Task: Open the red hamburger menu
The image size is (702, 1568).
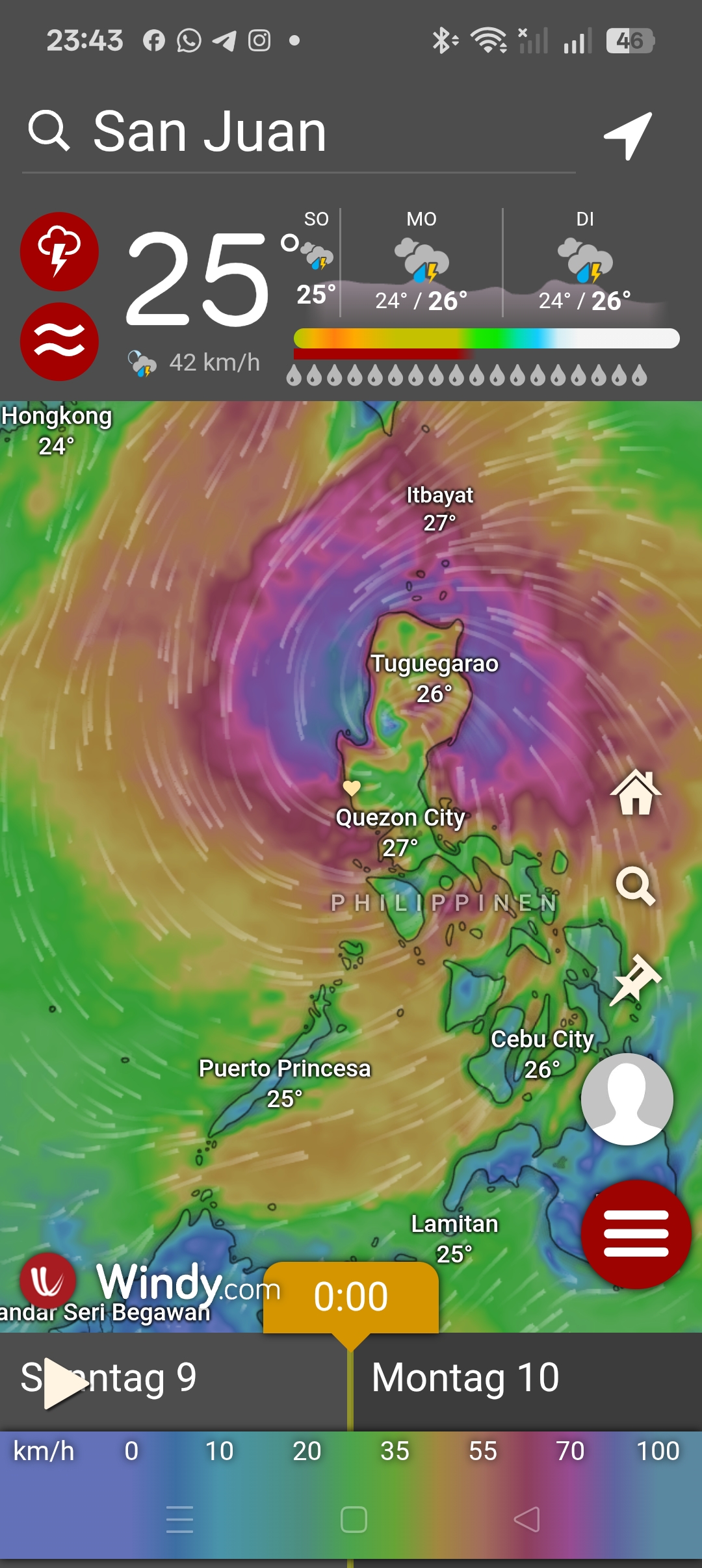Action: pos(636,1233)
